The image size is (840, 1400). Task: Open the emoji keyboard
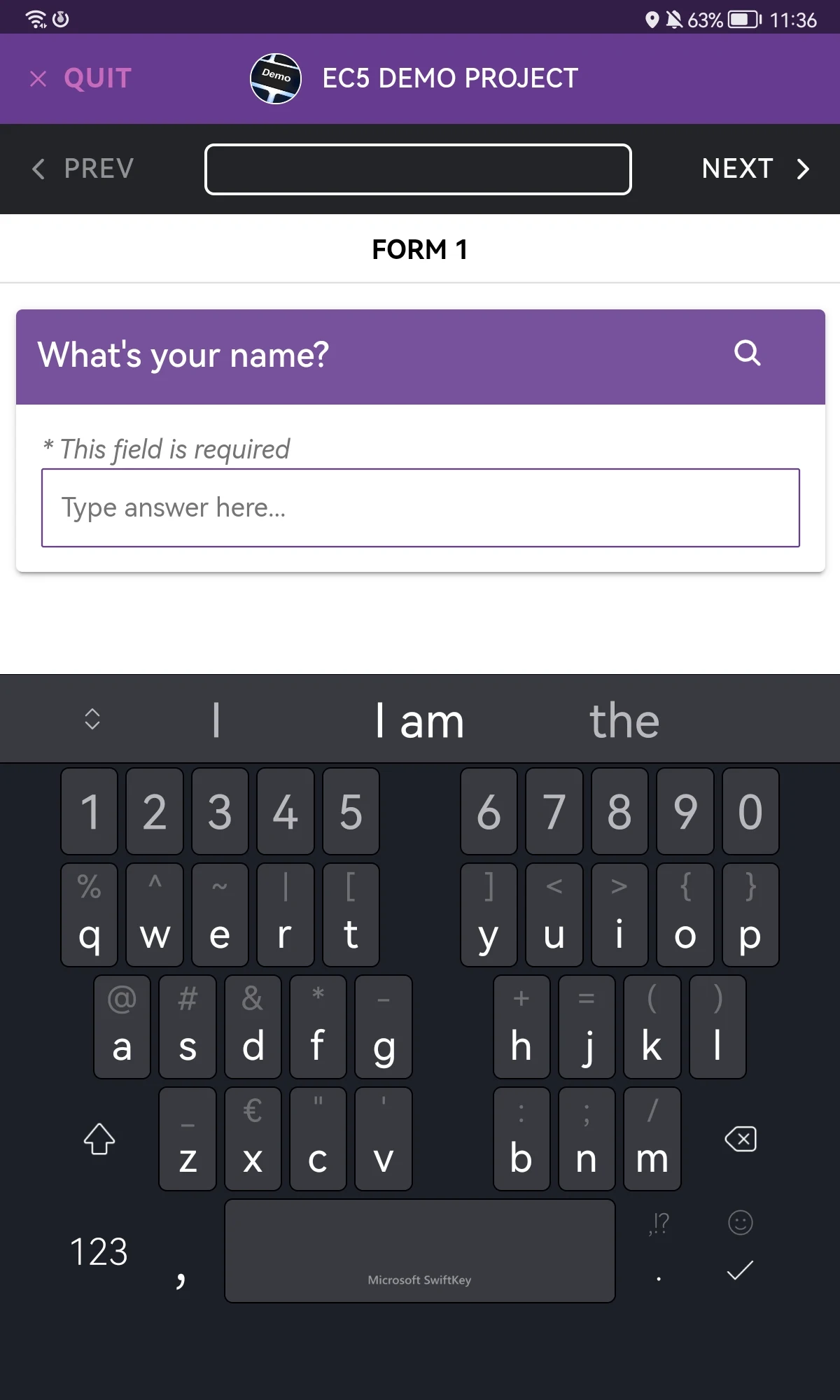point(741,1223)
